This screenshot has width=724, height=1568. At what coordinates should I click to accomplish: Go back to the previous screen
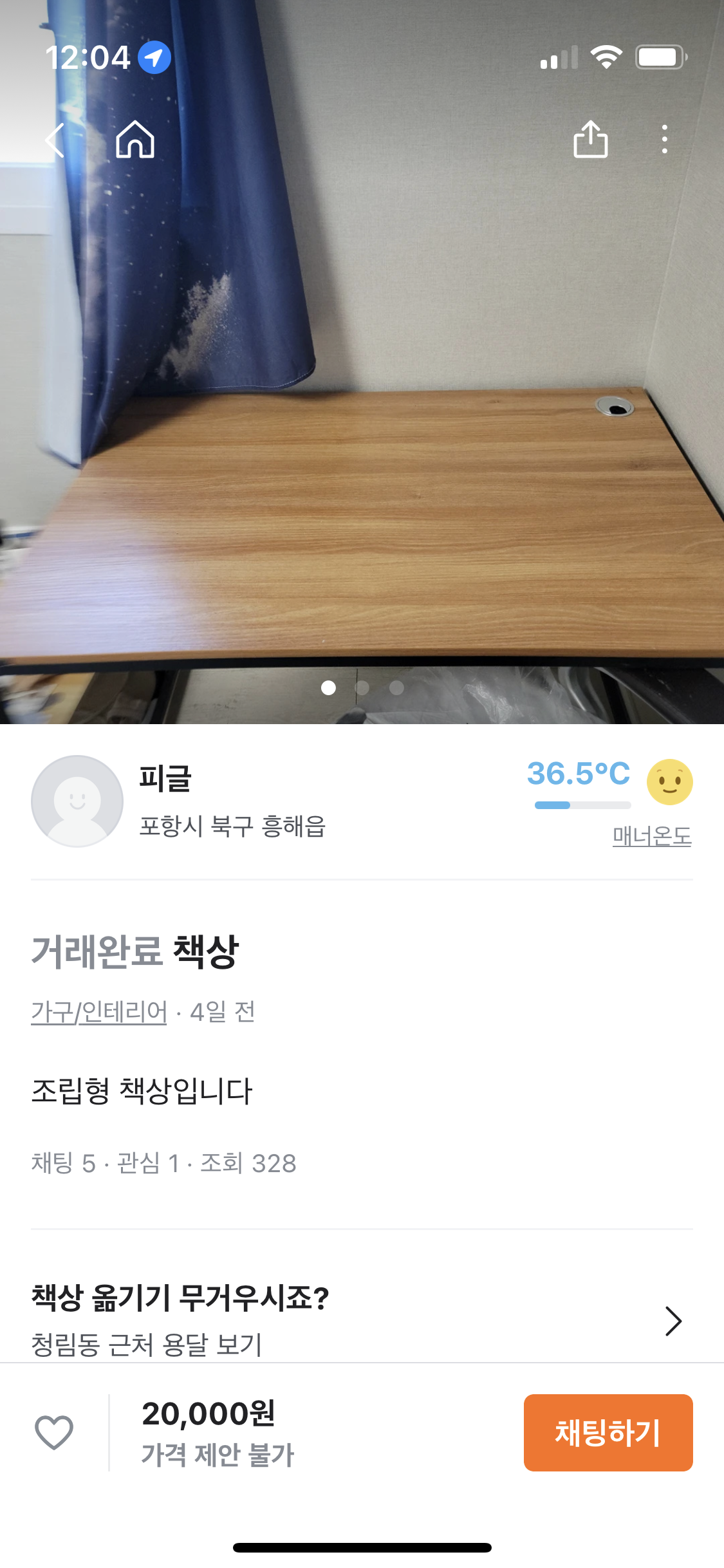56,140
